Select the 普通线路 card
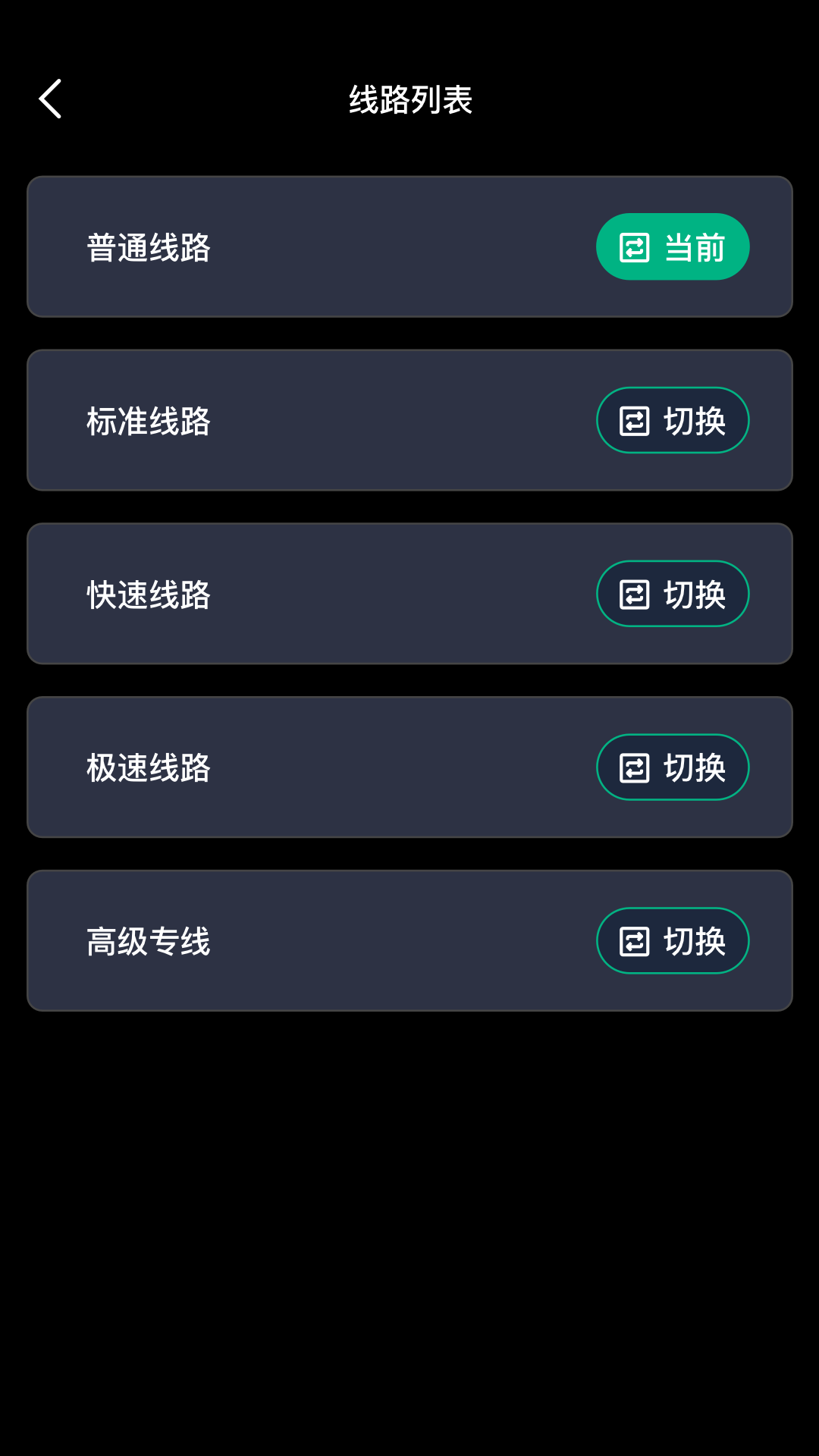 point(303,246)
